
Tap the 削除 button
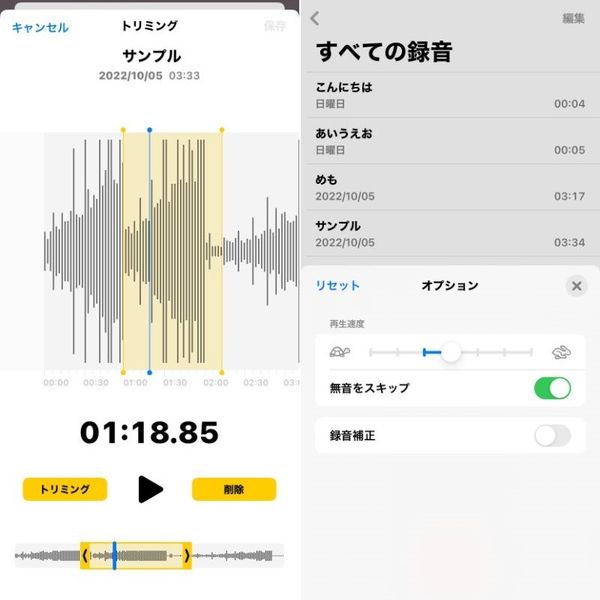234,489
